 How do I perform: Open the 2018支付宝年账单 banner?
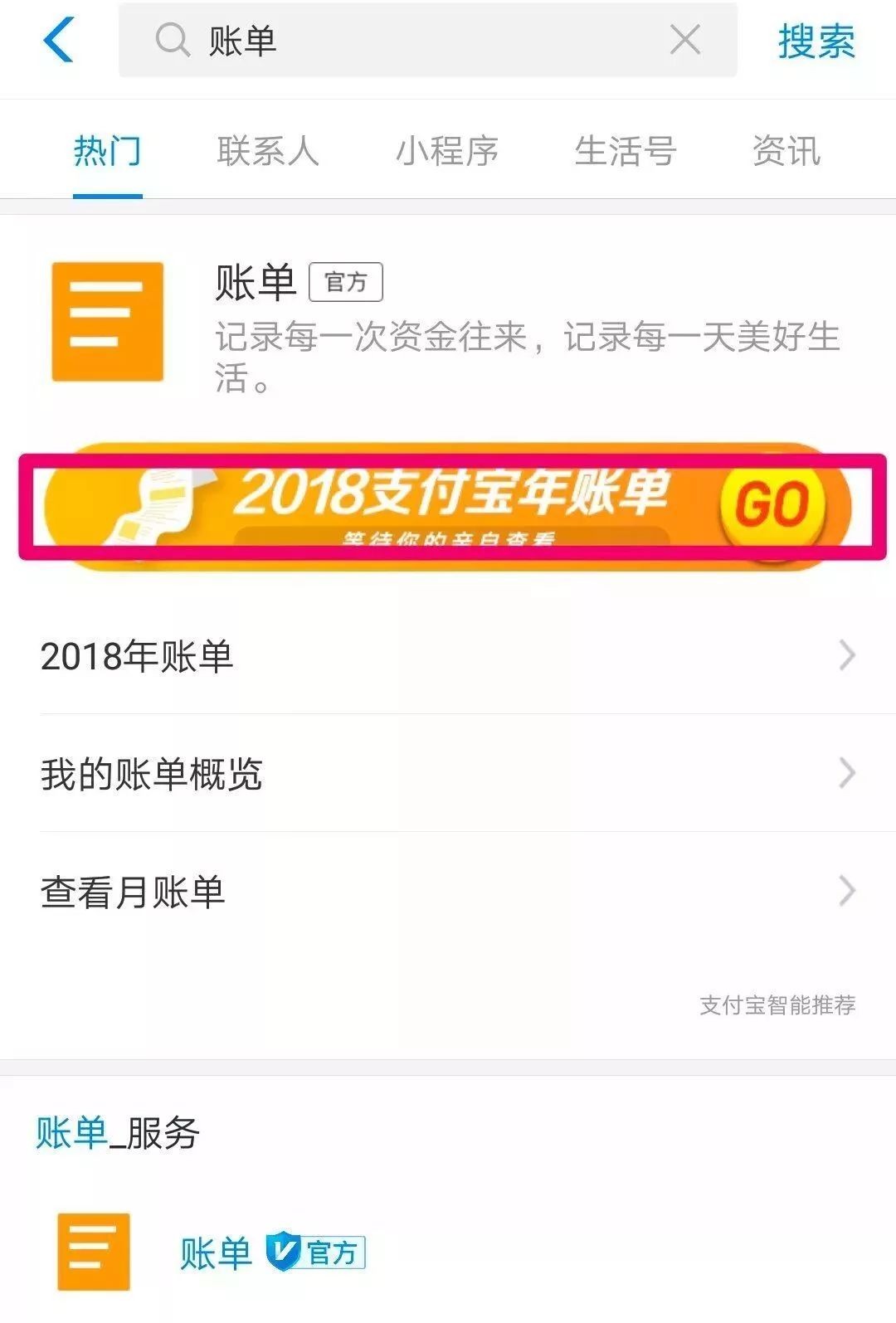tap(448, 506)
